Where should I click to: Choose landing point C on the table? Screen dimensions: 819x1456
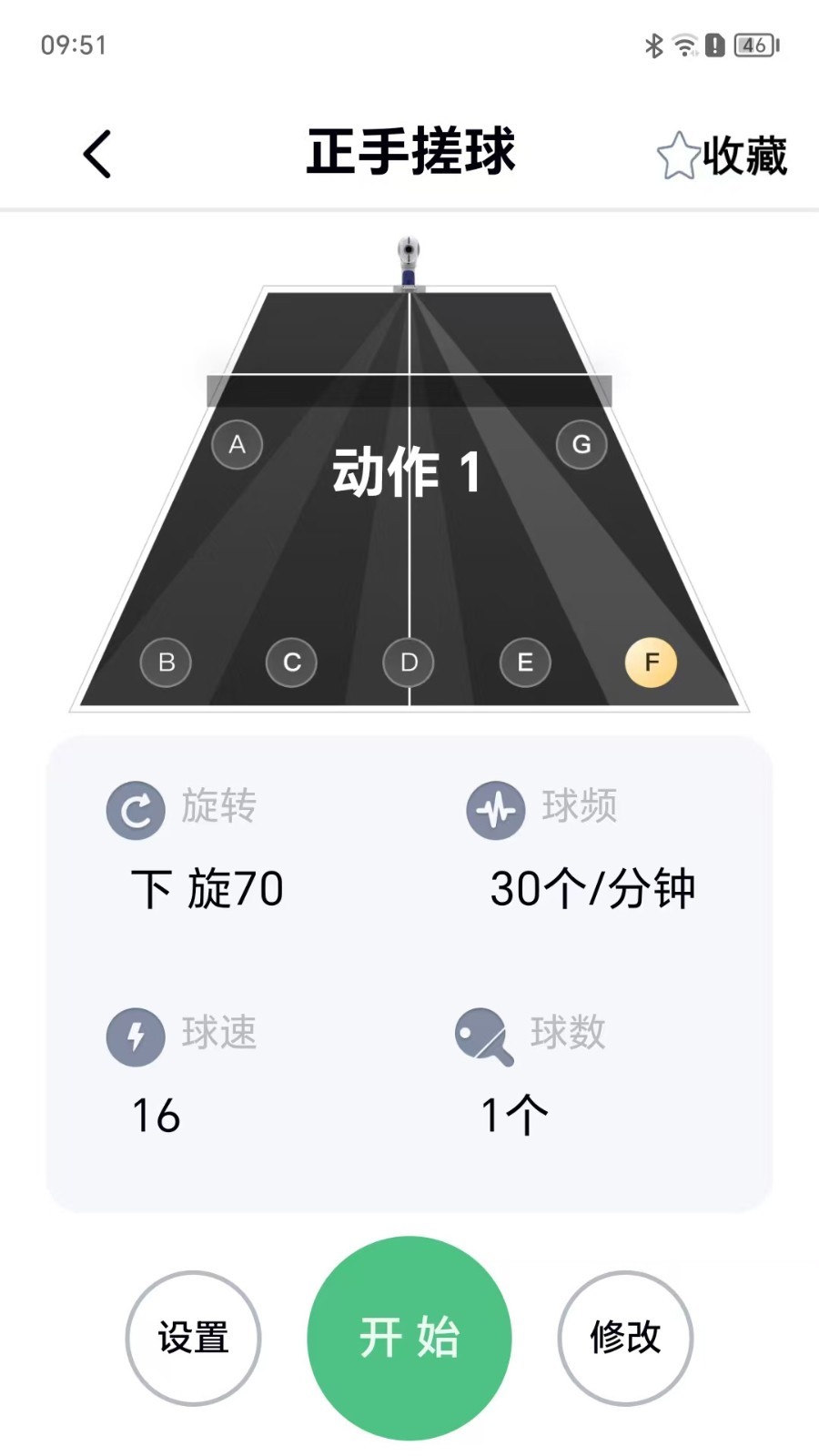tap(291, 662)
